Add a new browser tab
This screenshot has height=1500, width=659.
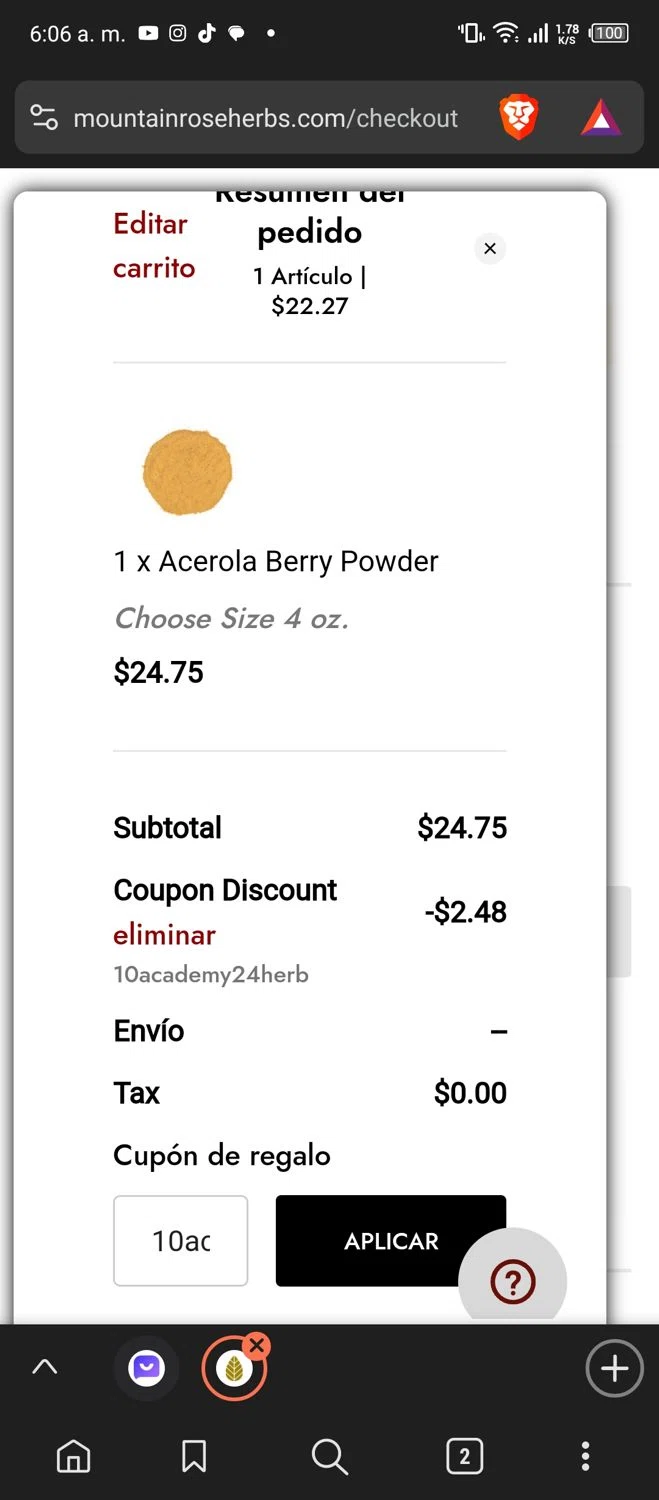(614, 1368)
